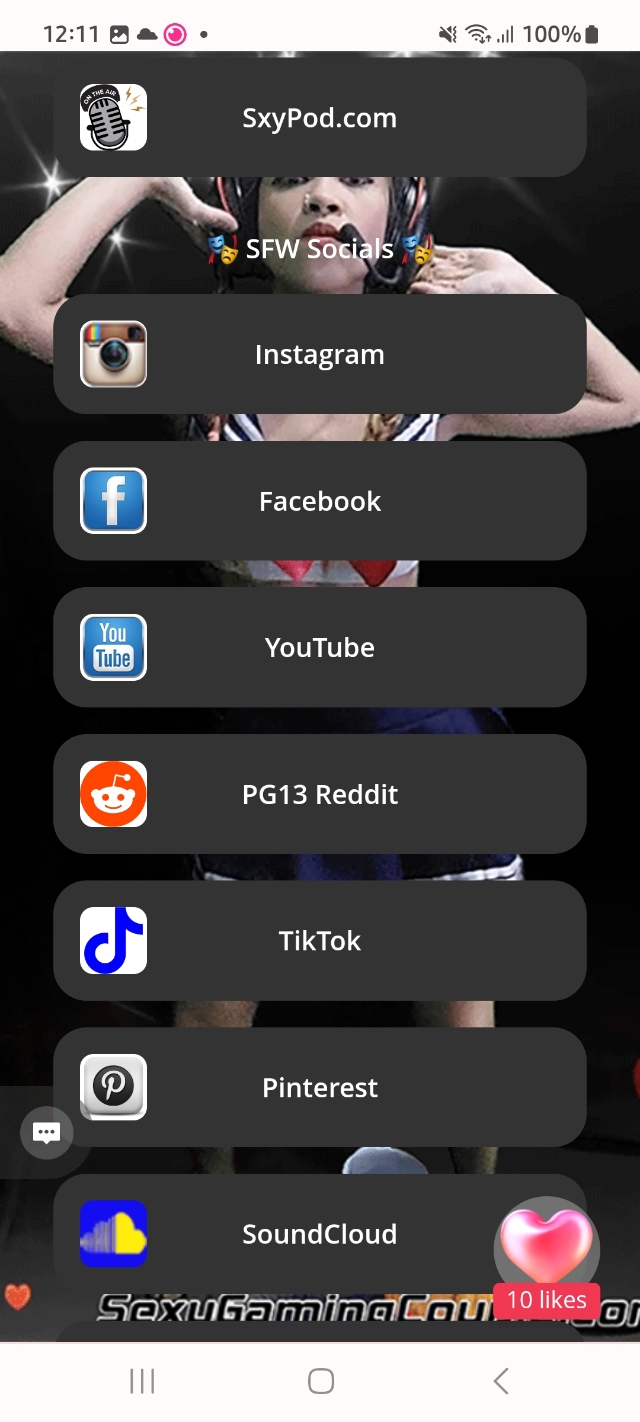Visit the SoundCloud page

point(300,1234)
